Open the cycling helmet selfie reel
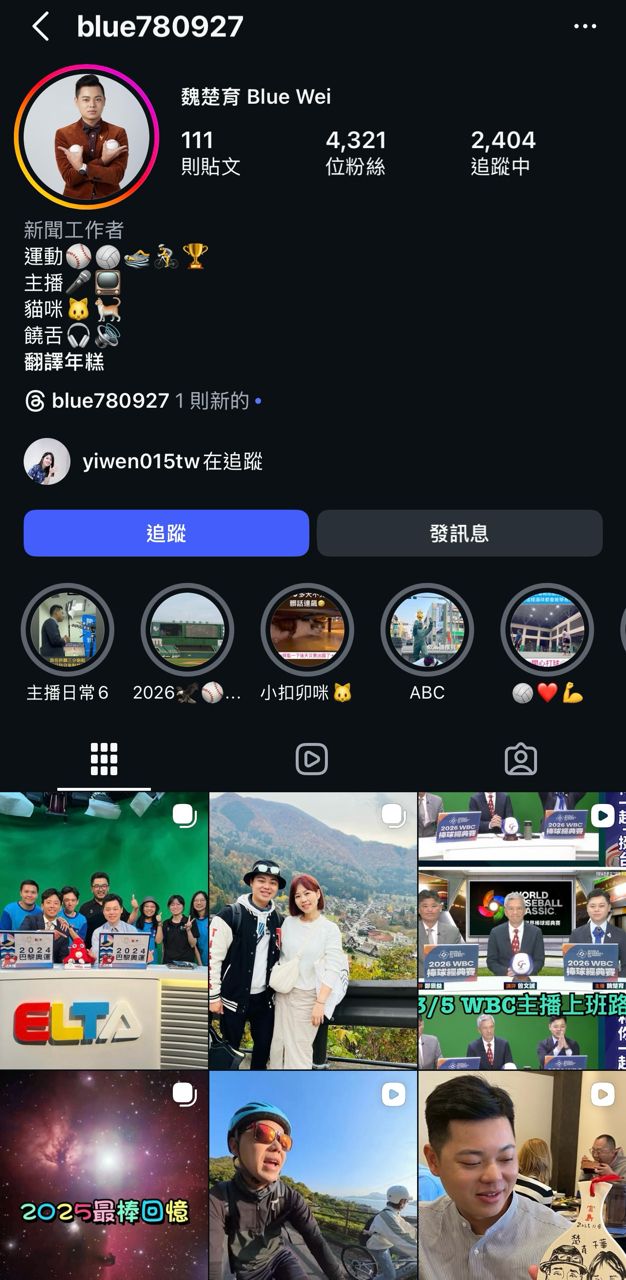Screen dimensions: 626x1280 [312, 1175]
